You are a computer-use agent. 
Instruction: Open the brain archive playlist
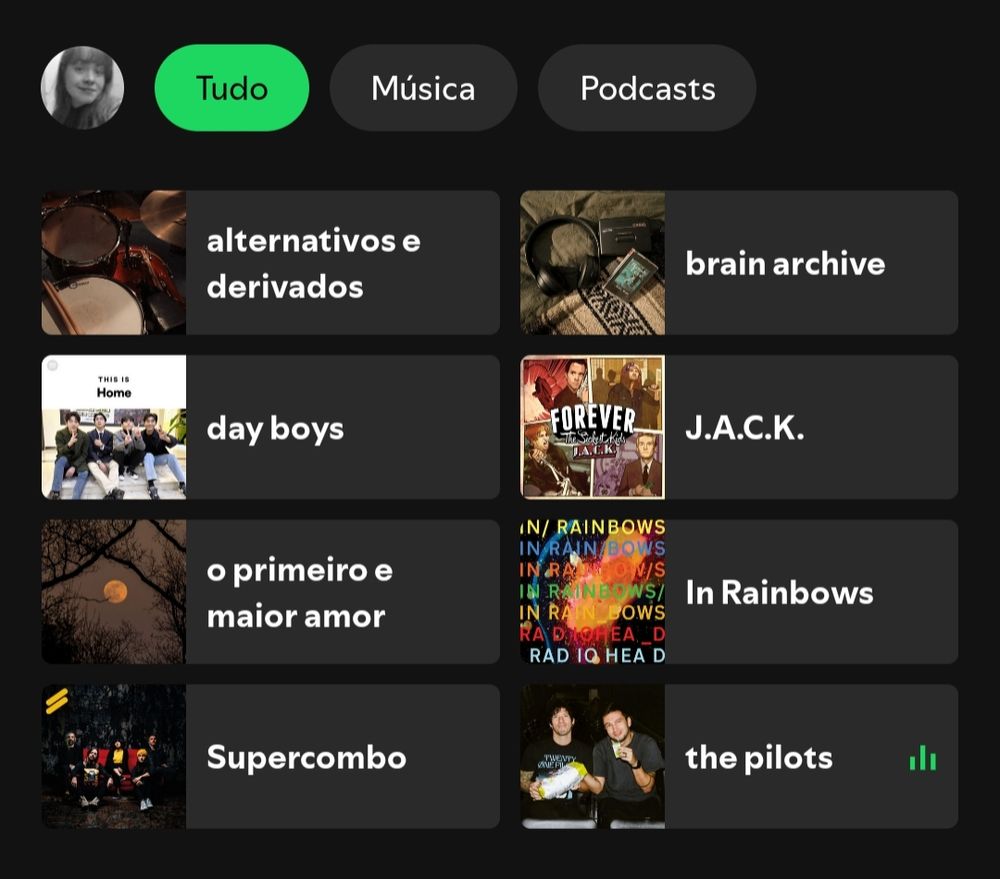(739, 263)
